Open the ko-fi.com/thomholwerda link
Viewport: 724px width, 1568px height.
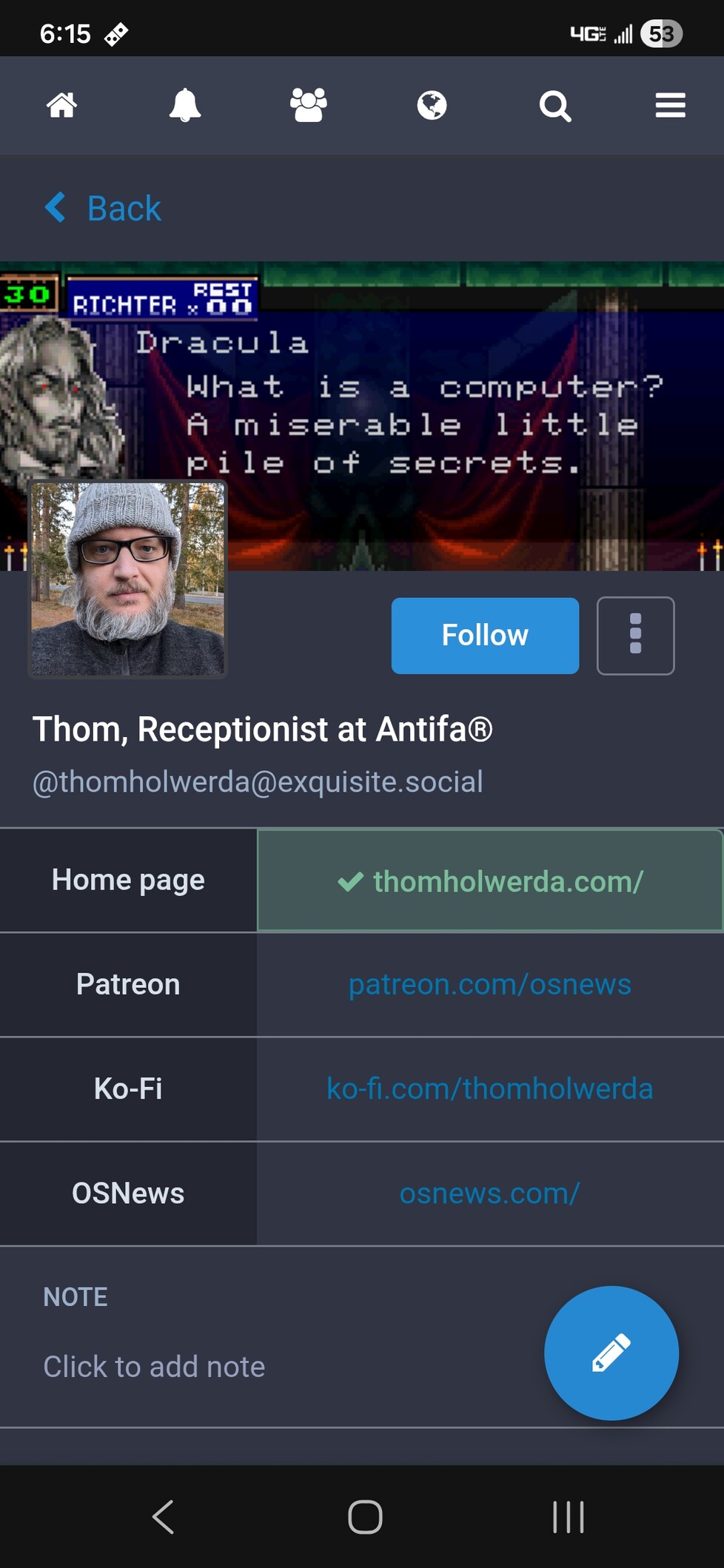(x=489, y=1089)
